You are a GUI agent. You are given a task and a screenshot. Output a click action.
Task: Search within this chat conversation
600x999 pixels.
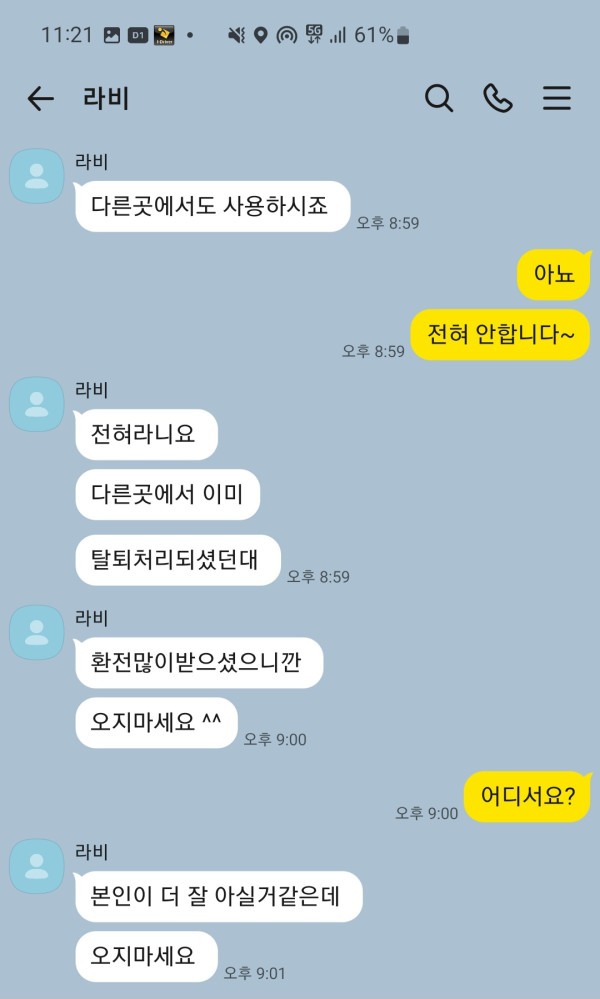[x=439, y=99]
